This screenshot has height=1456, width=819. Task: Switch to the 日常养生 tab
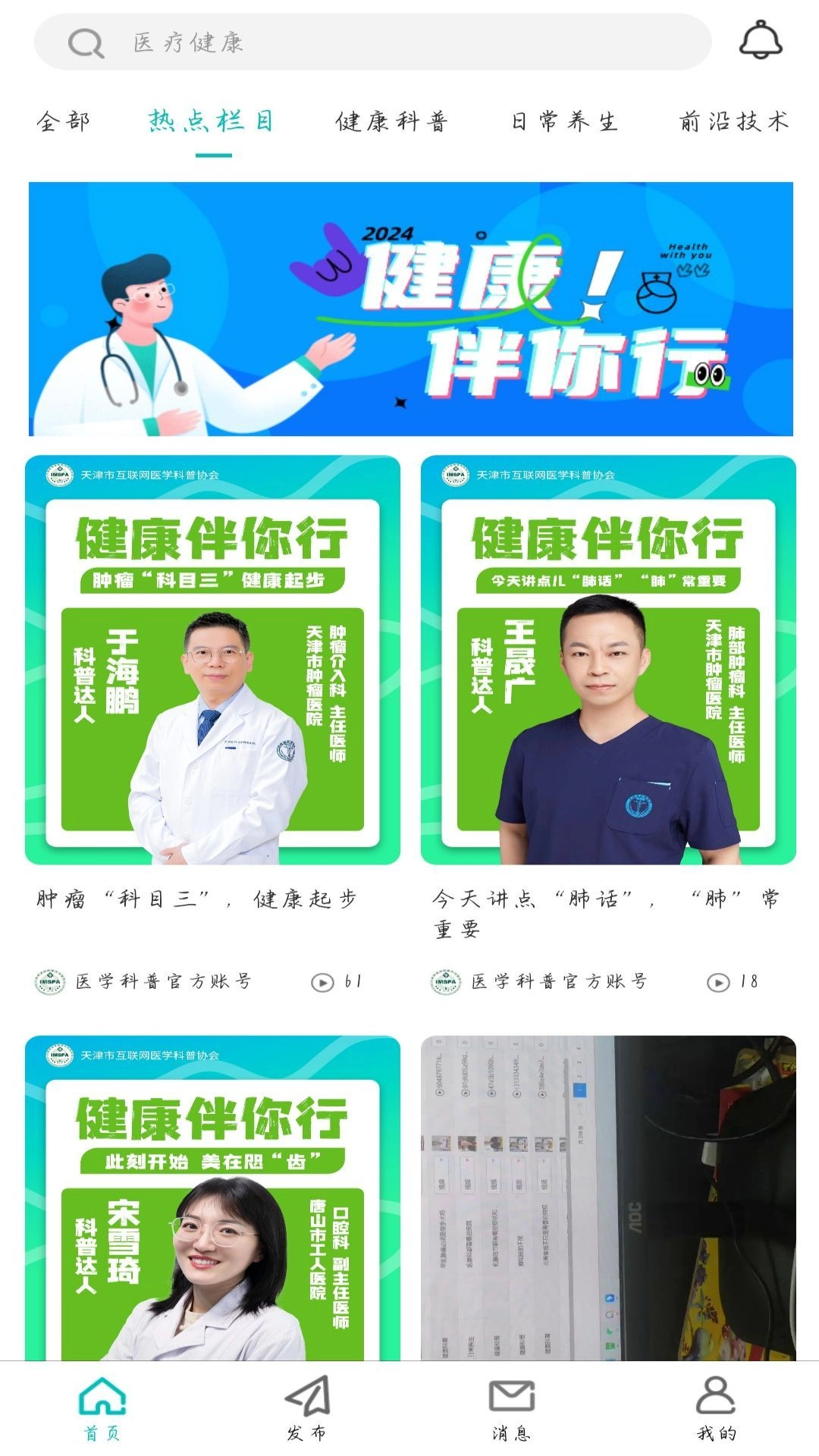564,121
